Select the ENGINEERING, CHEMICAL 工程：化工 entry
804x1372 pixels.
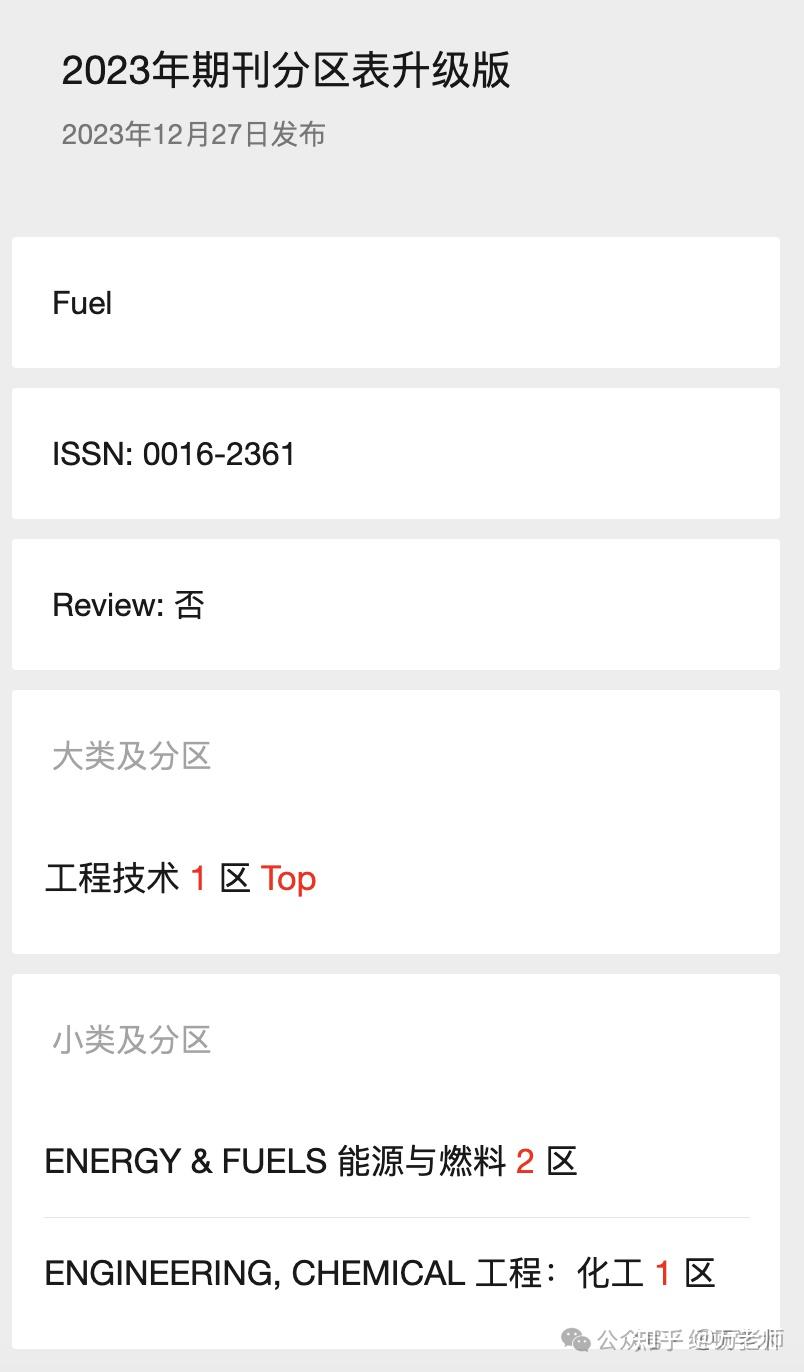coord(378,1272)
